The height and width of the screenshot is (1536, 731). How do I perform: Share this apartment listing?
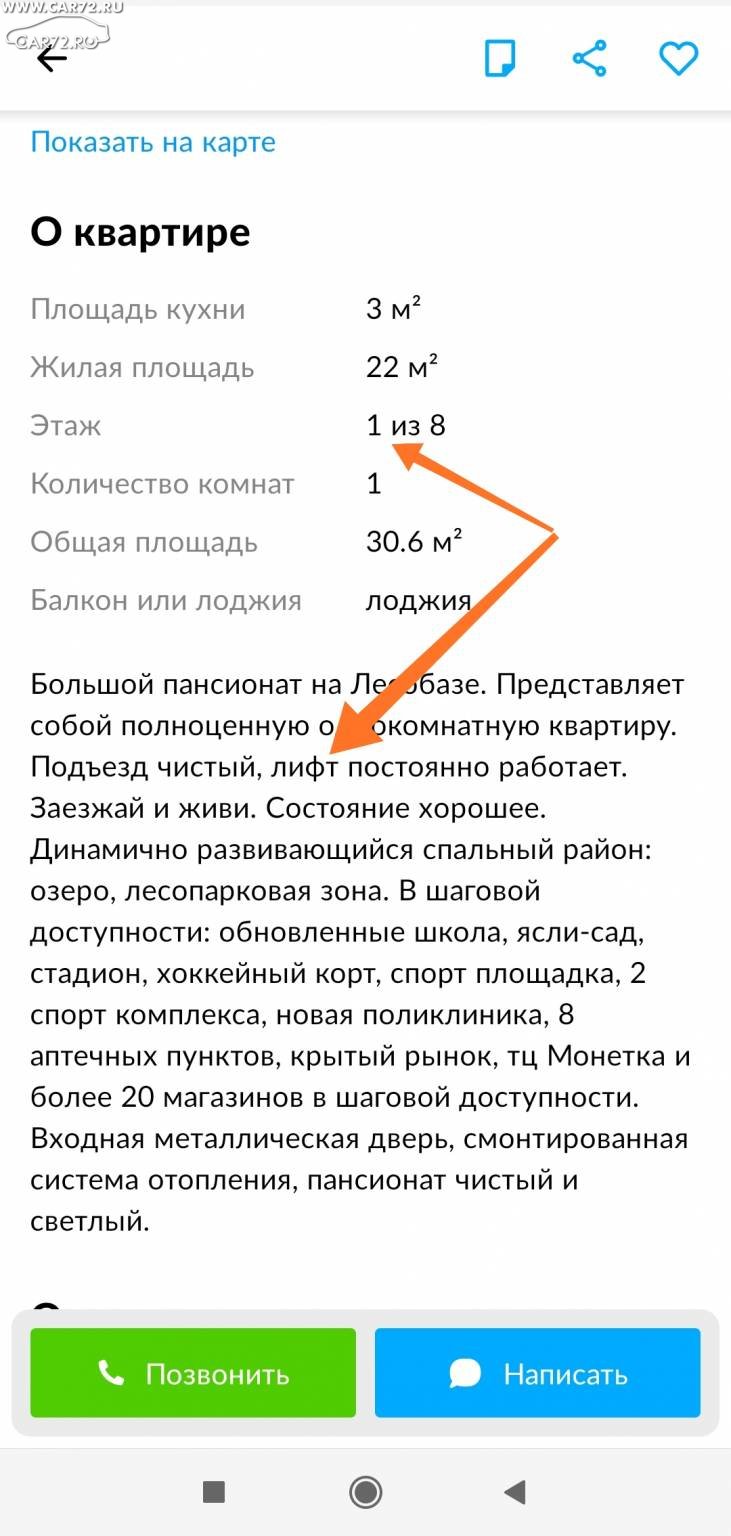pos(589,59)
